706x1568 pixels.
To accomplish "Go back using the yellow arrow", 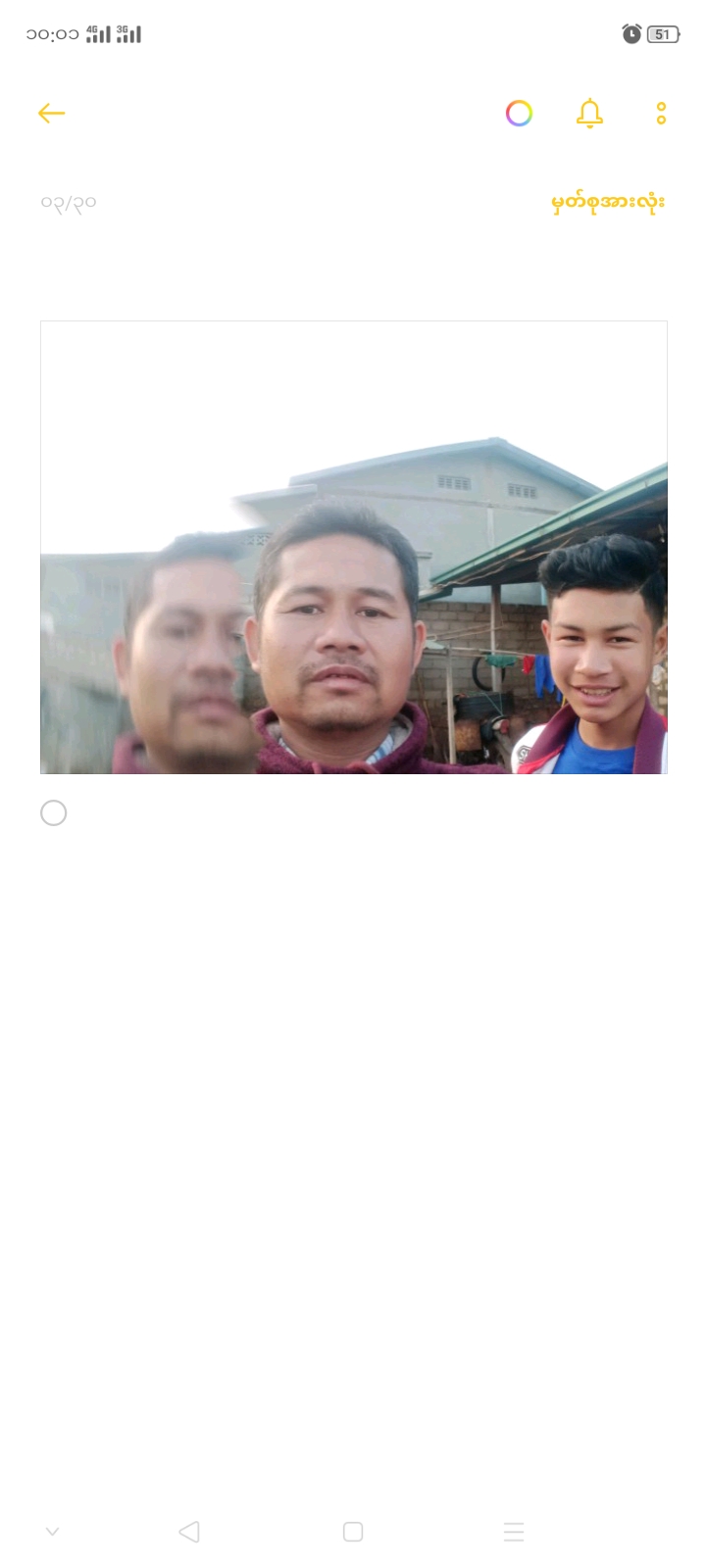I will tap(51, 114).
